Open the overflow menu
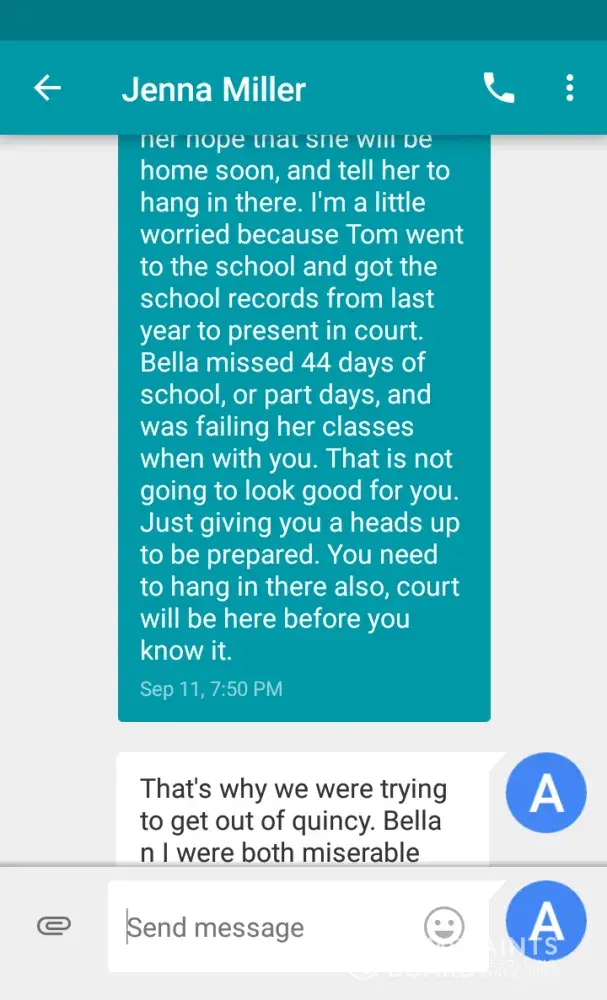This screenshot has height=1000, width=607. click(x=569, y=88)
